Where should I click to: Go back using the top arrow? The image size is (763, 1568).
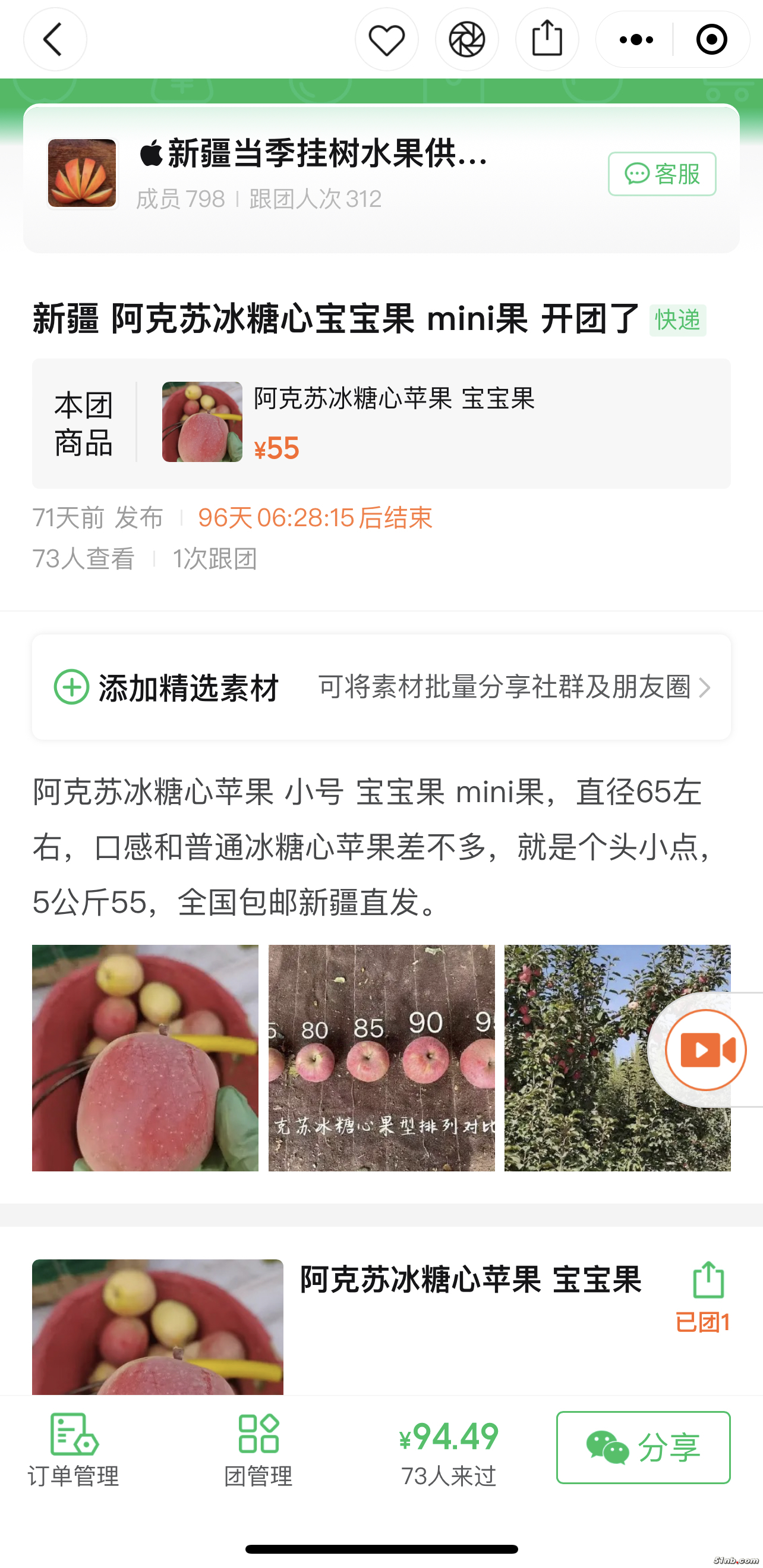pyautogui.click(x=55, y=40)
